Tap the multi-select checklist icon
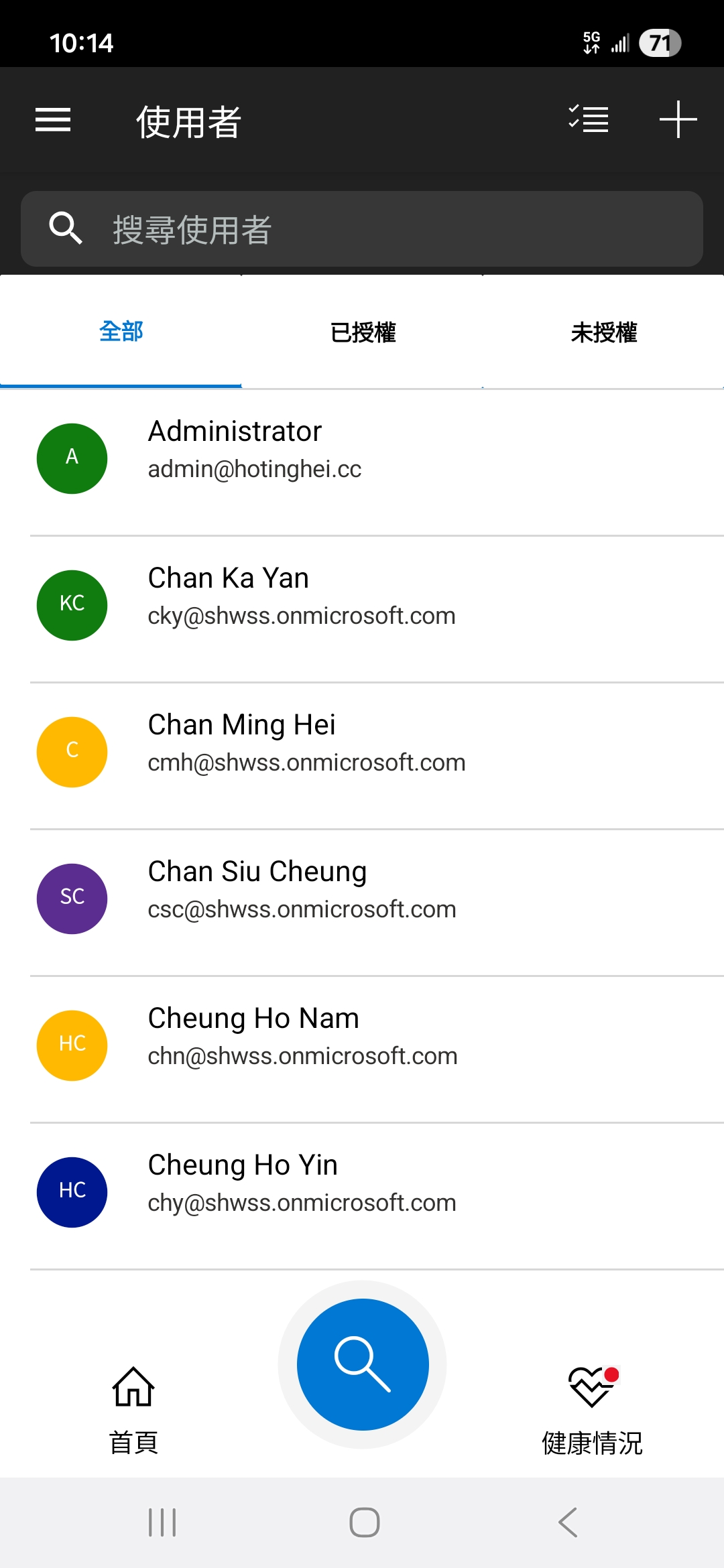Viewport: 724px width, 1568px height. pos(589,120)
